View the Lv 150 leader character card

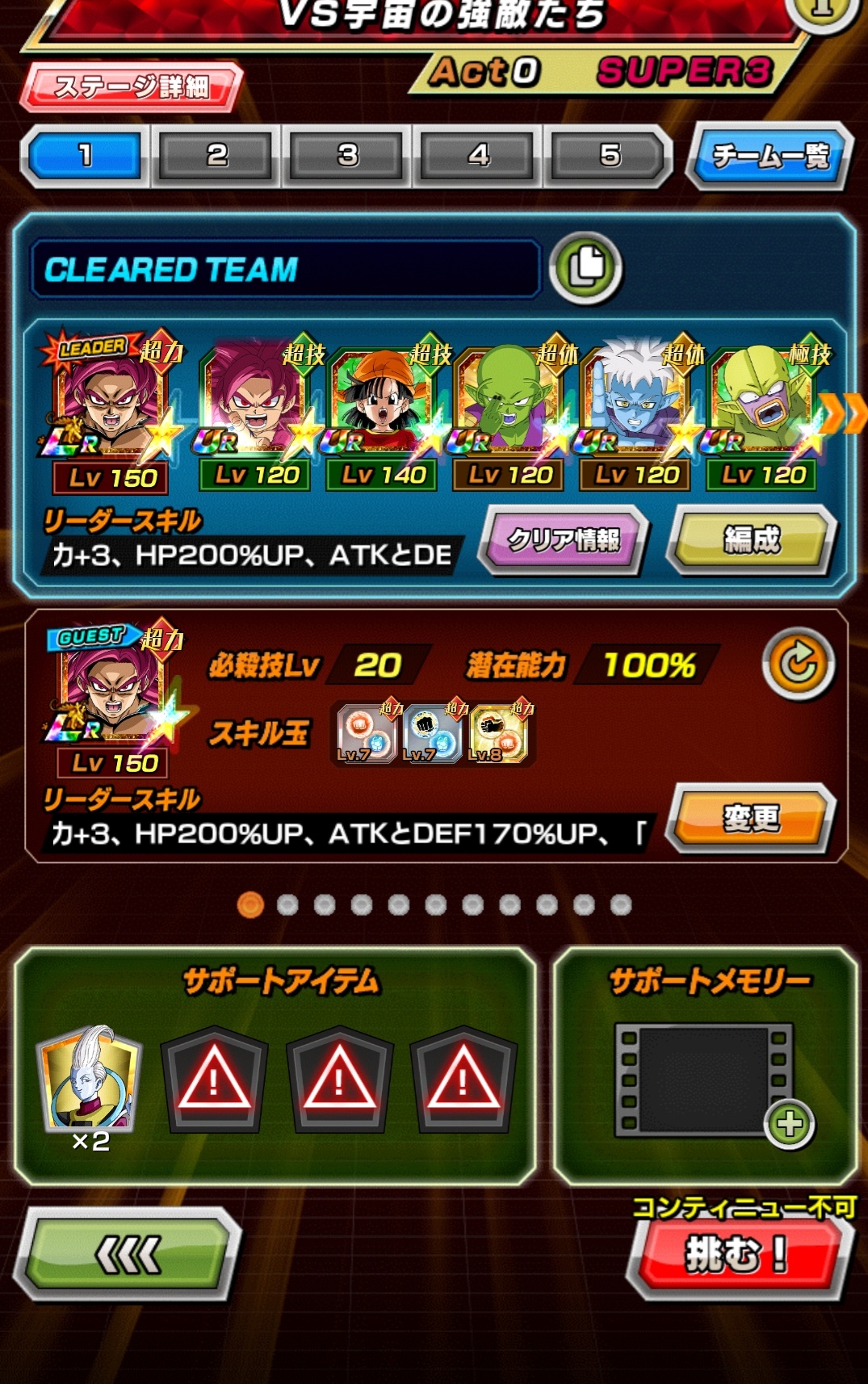[x=111, y=412]
